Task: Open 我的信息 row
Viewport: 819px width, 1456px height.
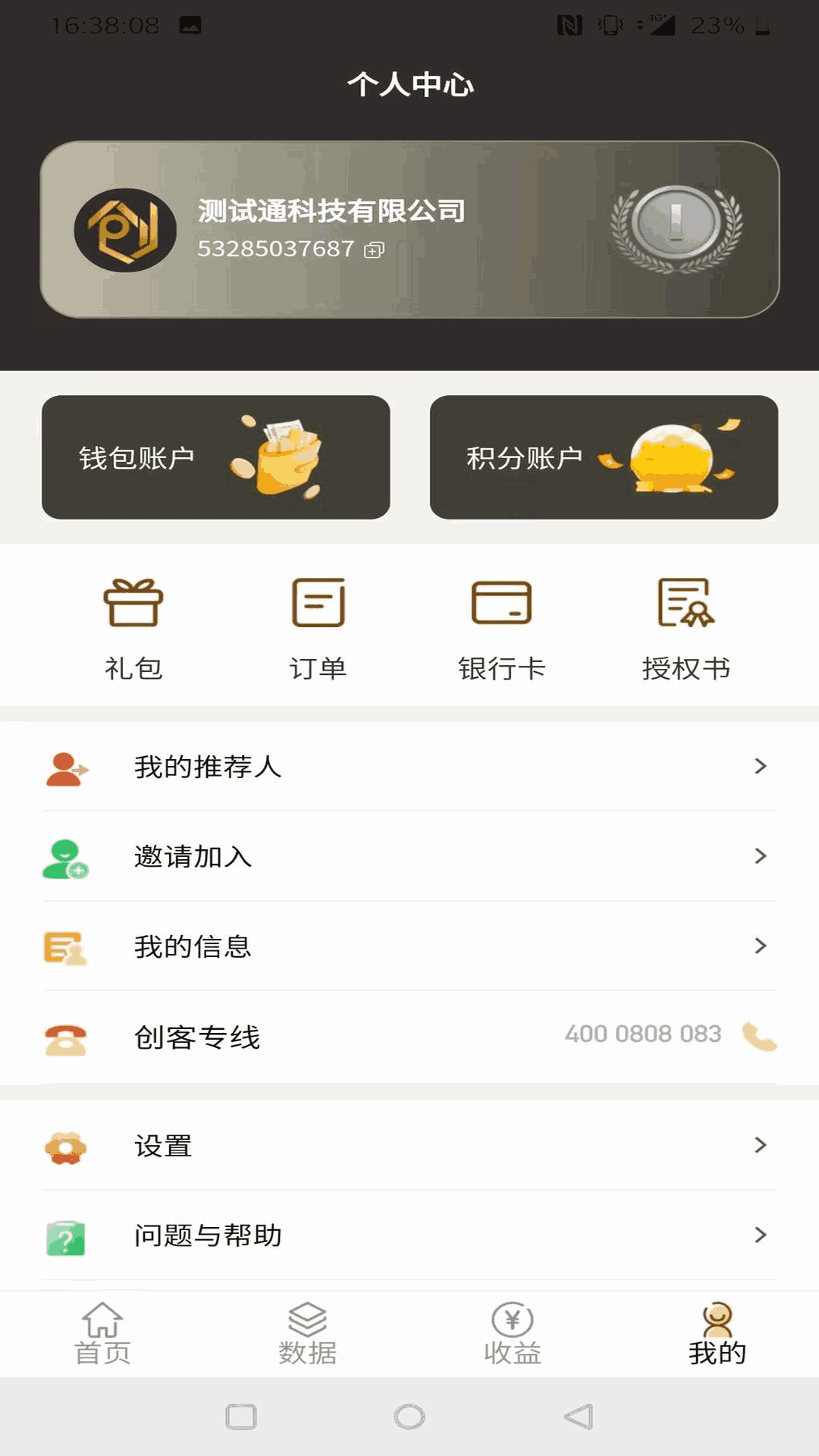Action: pyautogui.click(x=409, y=946)
